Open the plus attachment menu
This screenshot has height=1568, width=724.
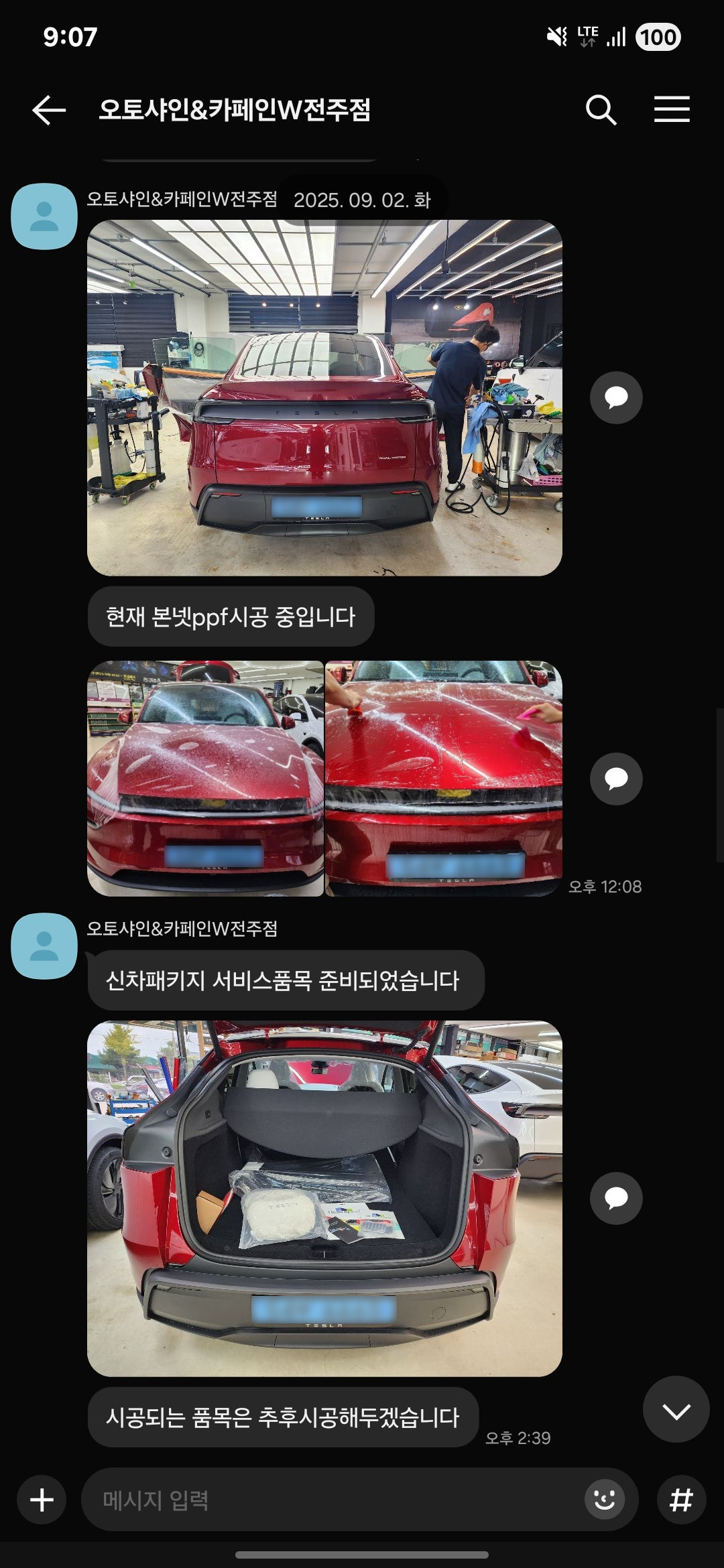(42, 1500)
